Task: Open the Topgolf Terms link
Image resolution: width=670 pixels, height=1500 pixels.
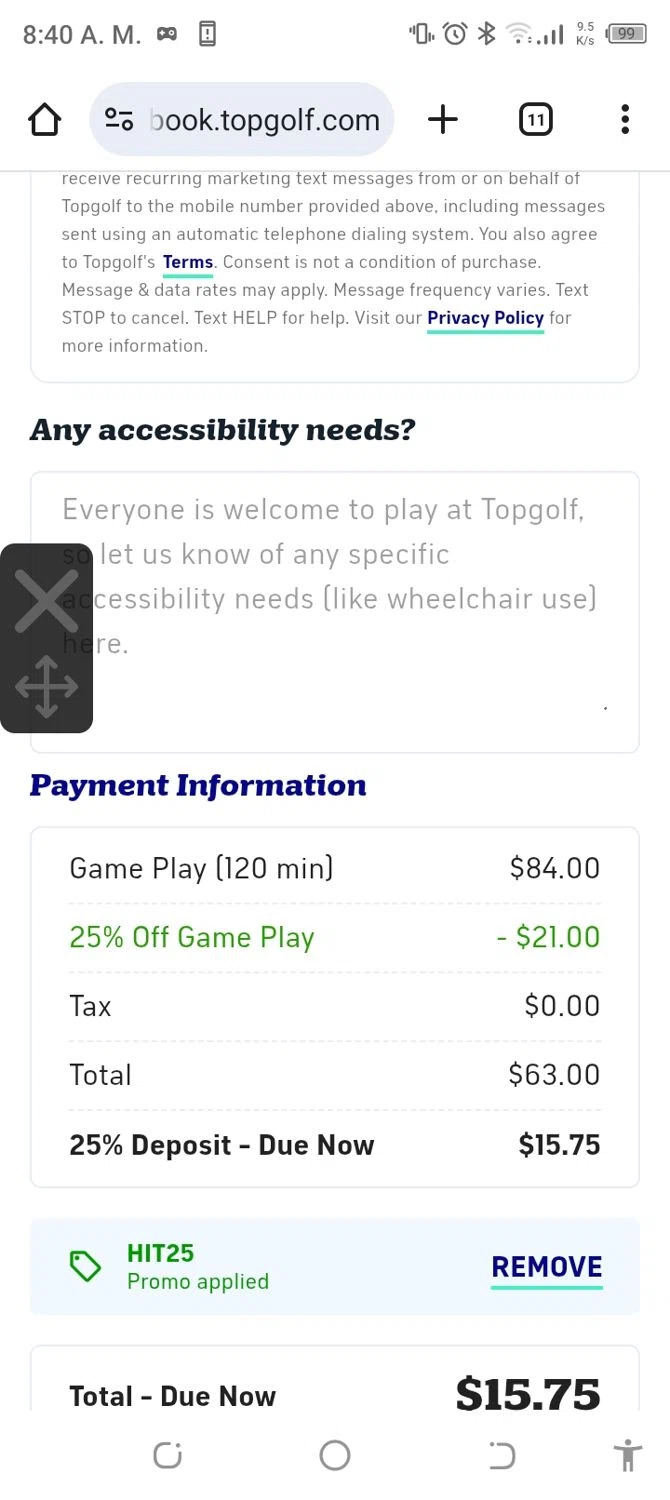Action: (x=188, y=263)
